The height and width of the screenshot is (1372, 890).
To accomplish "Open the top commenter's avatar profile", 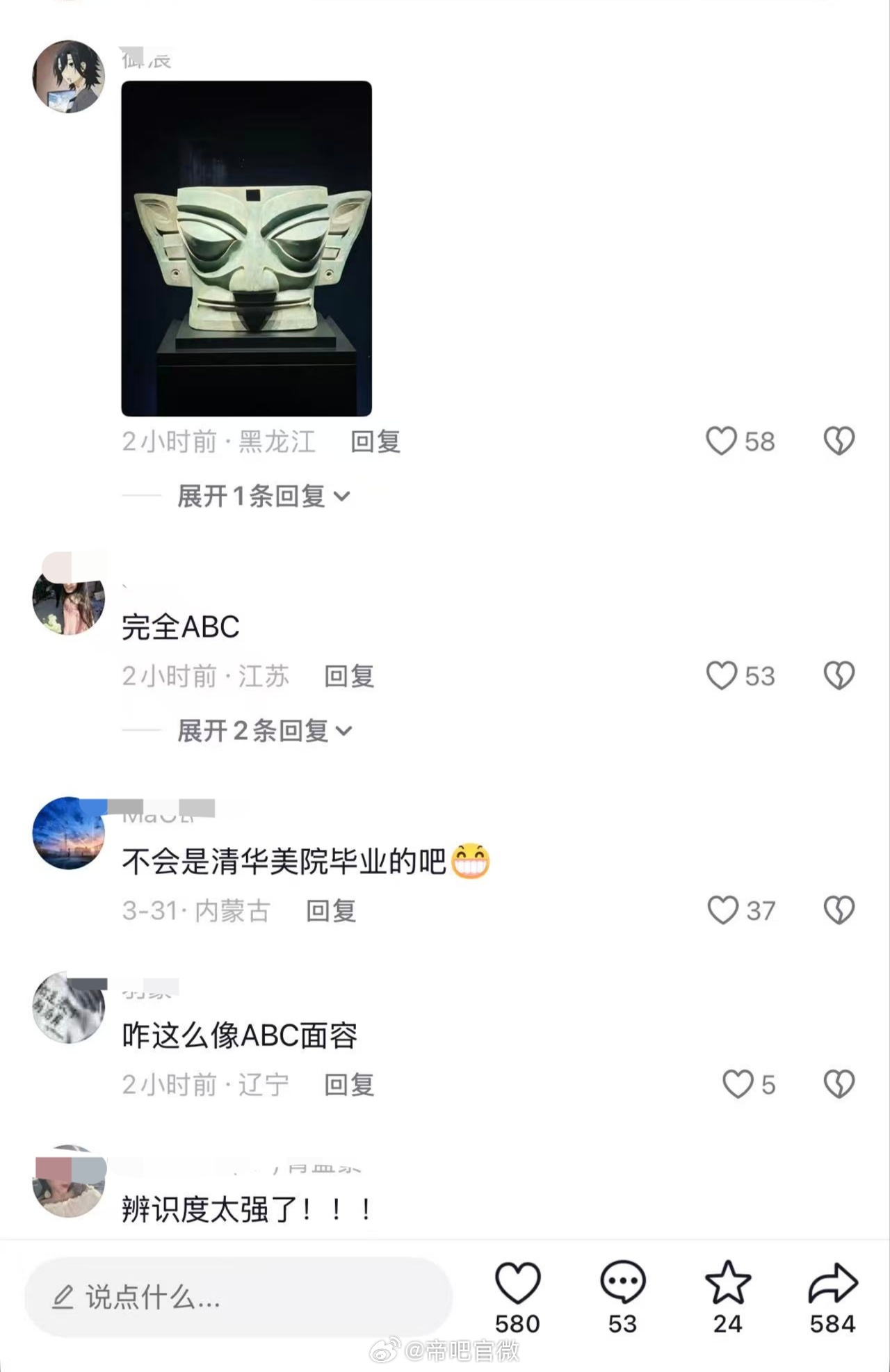I will pos(70,76).
